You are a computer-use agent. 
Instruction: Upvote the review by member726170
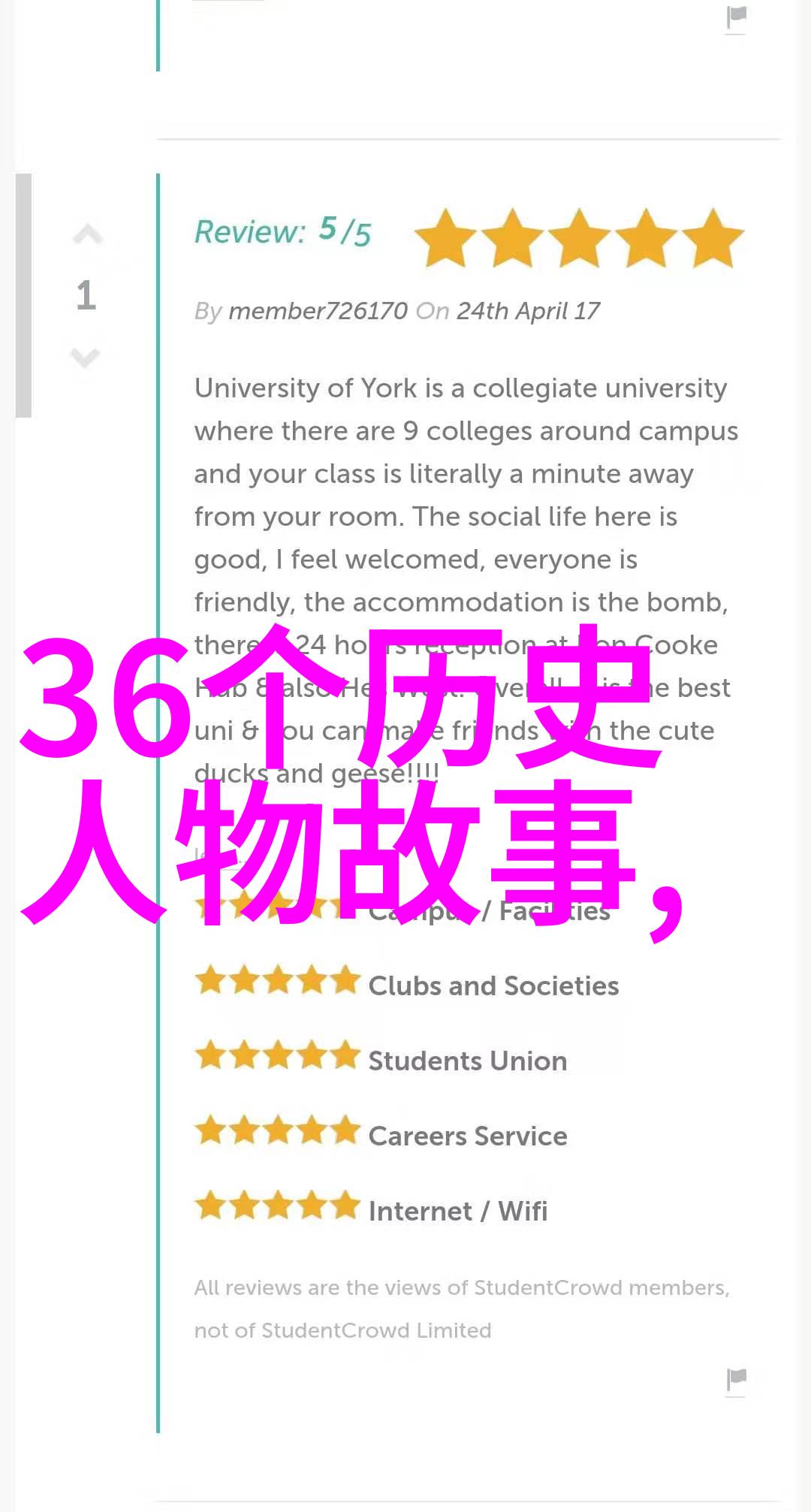pyautogui.click(x=87, y=235)
